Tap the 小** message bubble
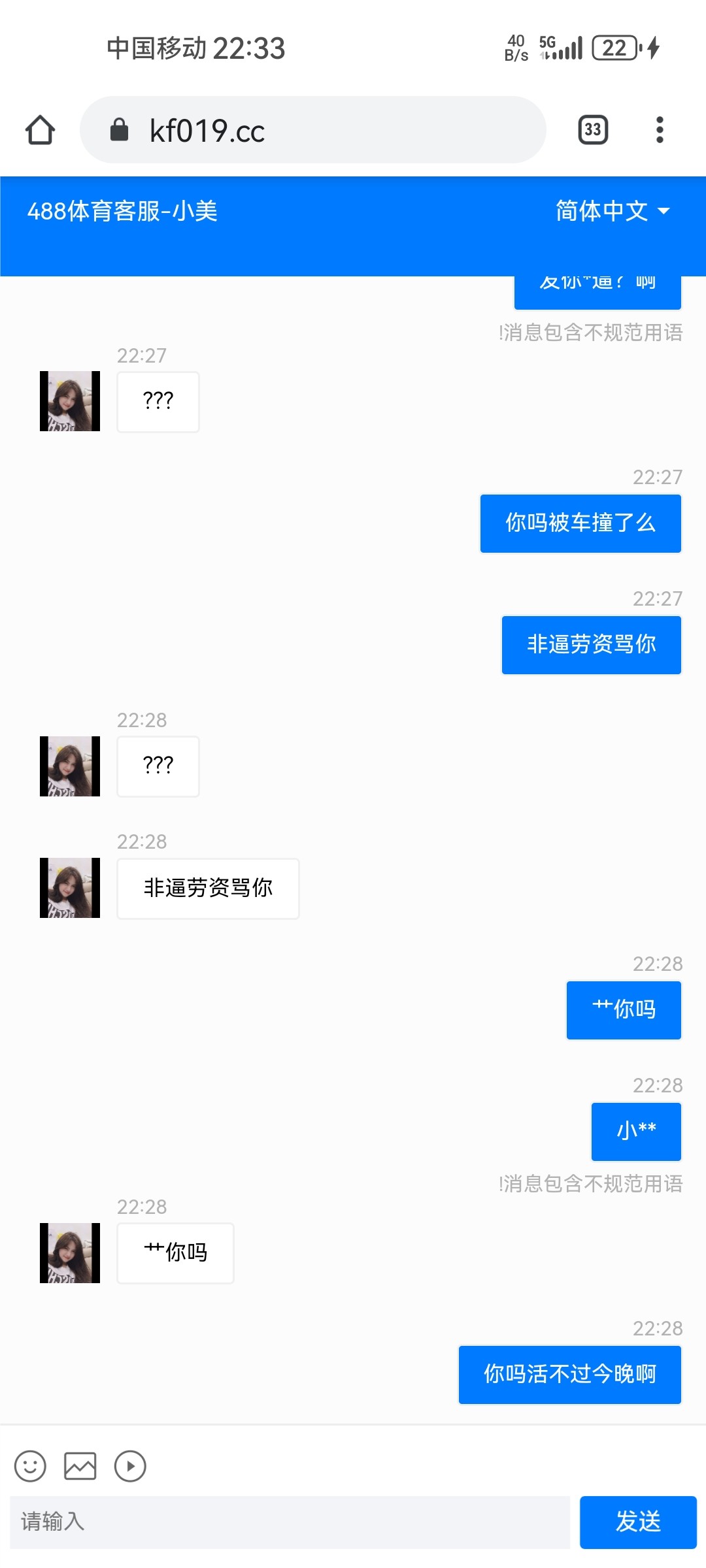This screenshot has width=706, height=1568. (635, 1132)
